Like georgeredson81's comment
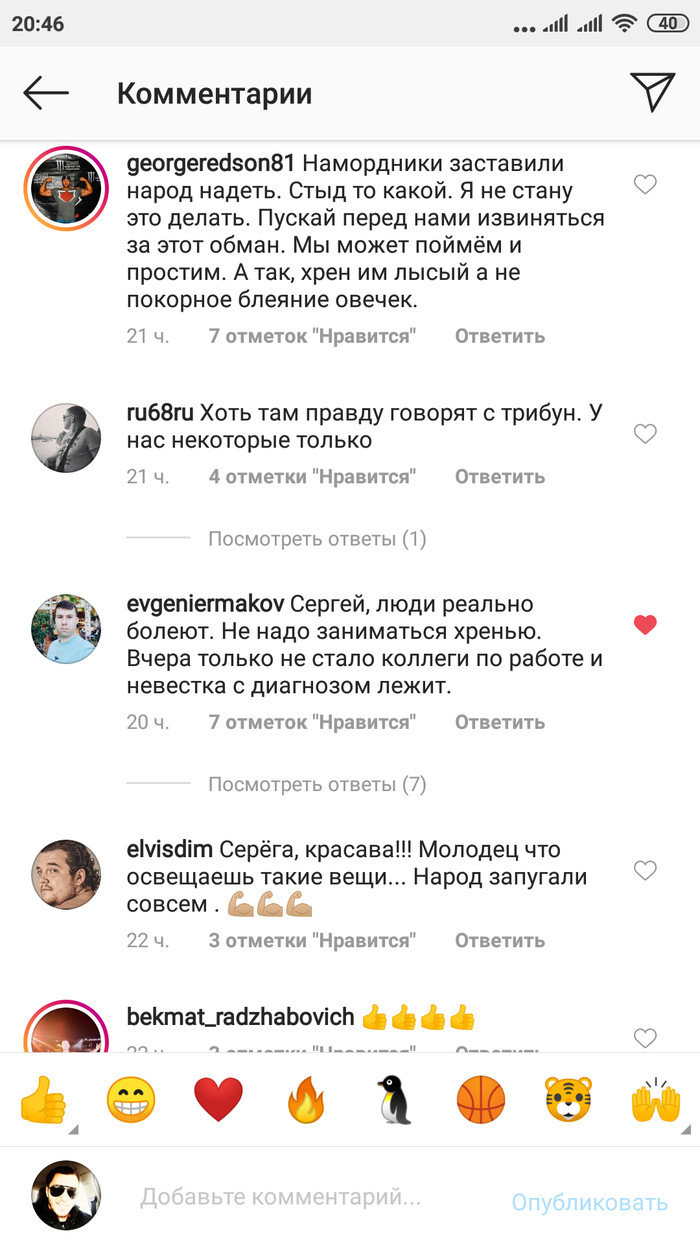The height and width of the screenshot is (1244, 700). [x=646, y=185]
